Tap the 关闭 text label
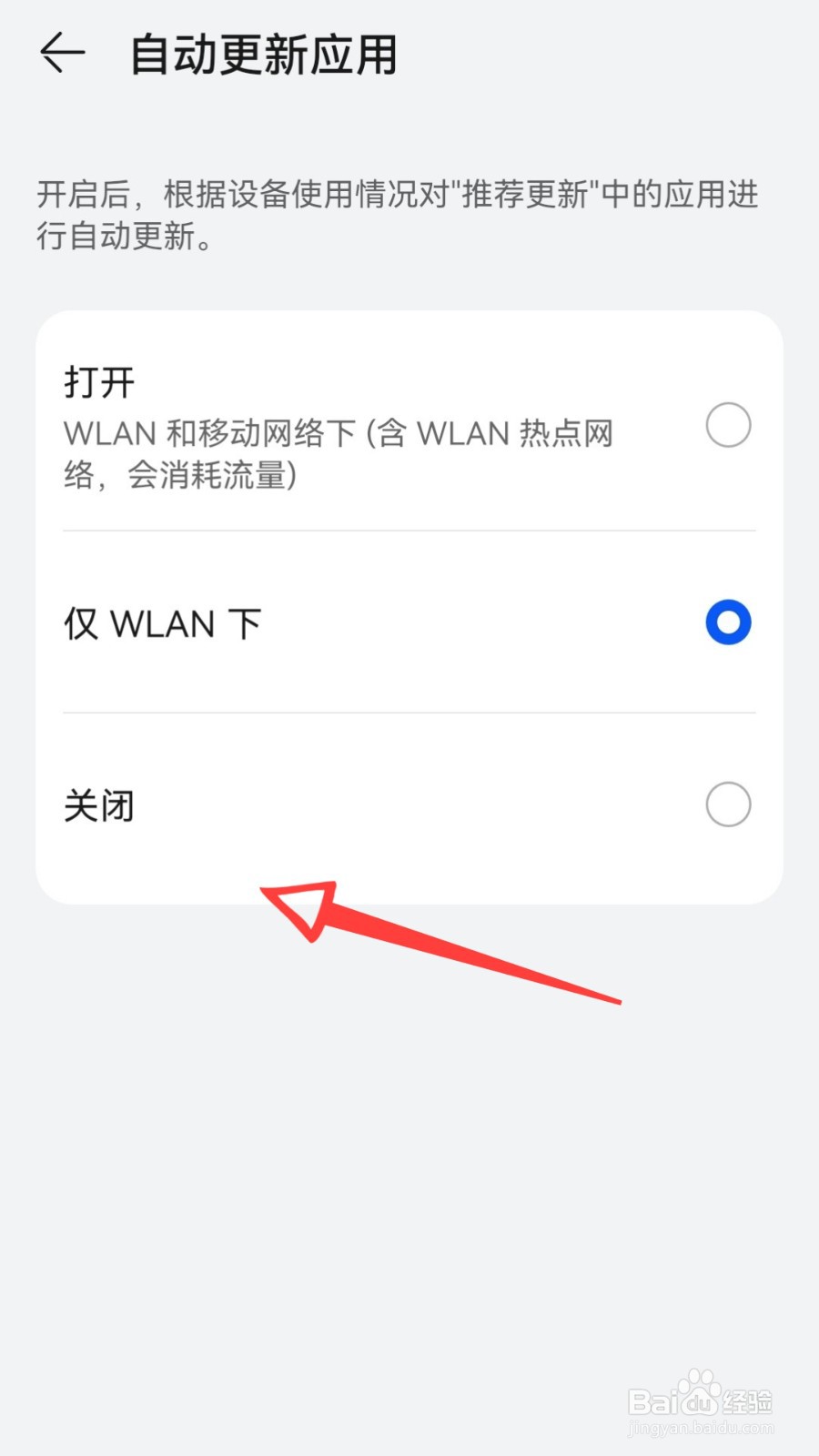This screenshot has width=819, height=1456. pyautogui.click(x=99, y=804)
